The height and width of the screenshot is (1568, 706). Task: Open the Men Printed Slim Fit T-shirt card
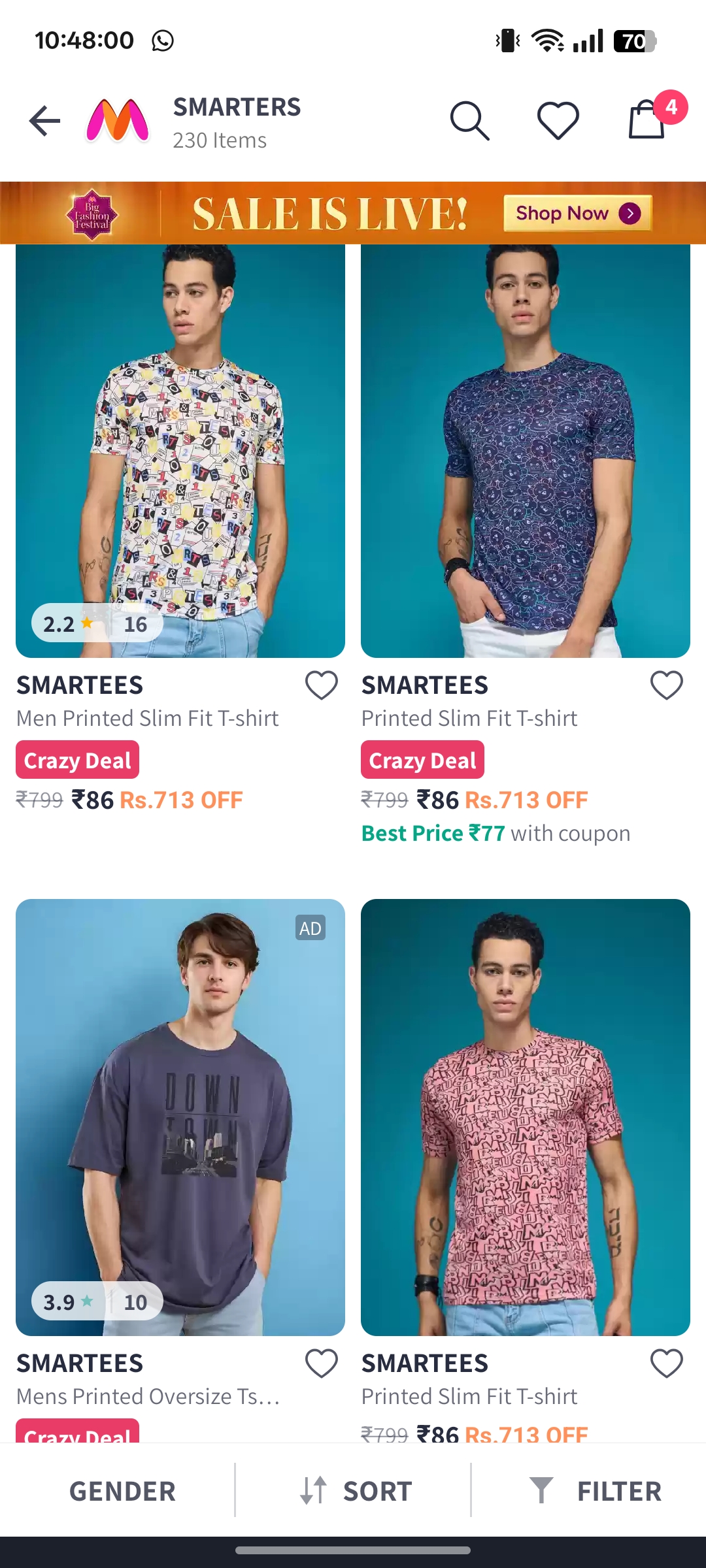(180, 451)
